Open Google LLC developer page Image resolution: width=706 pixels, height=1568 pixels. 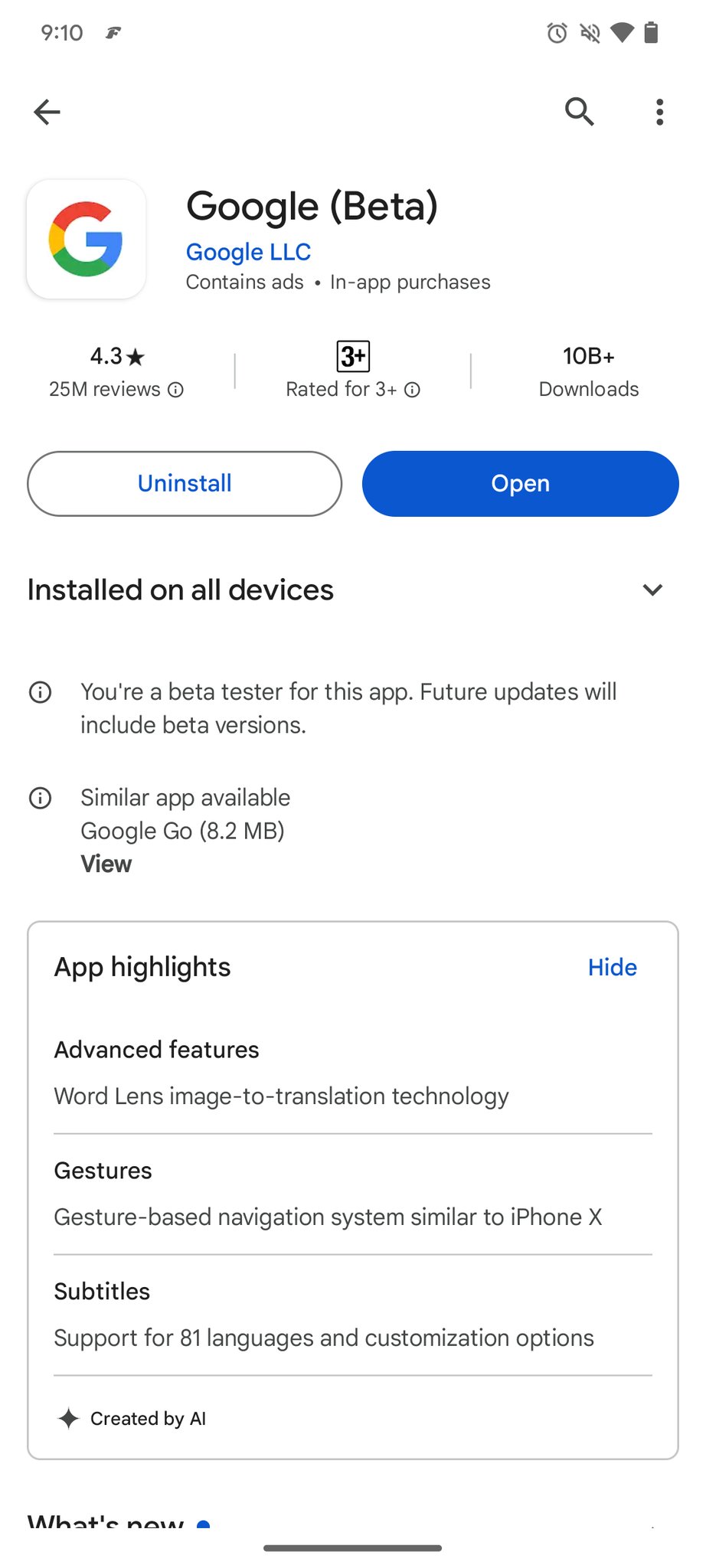248,252
